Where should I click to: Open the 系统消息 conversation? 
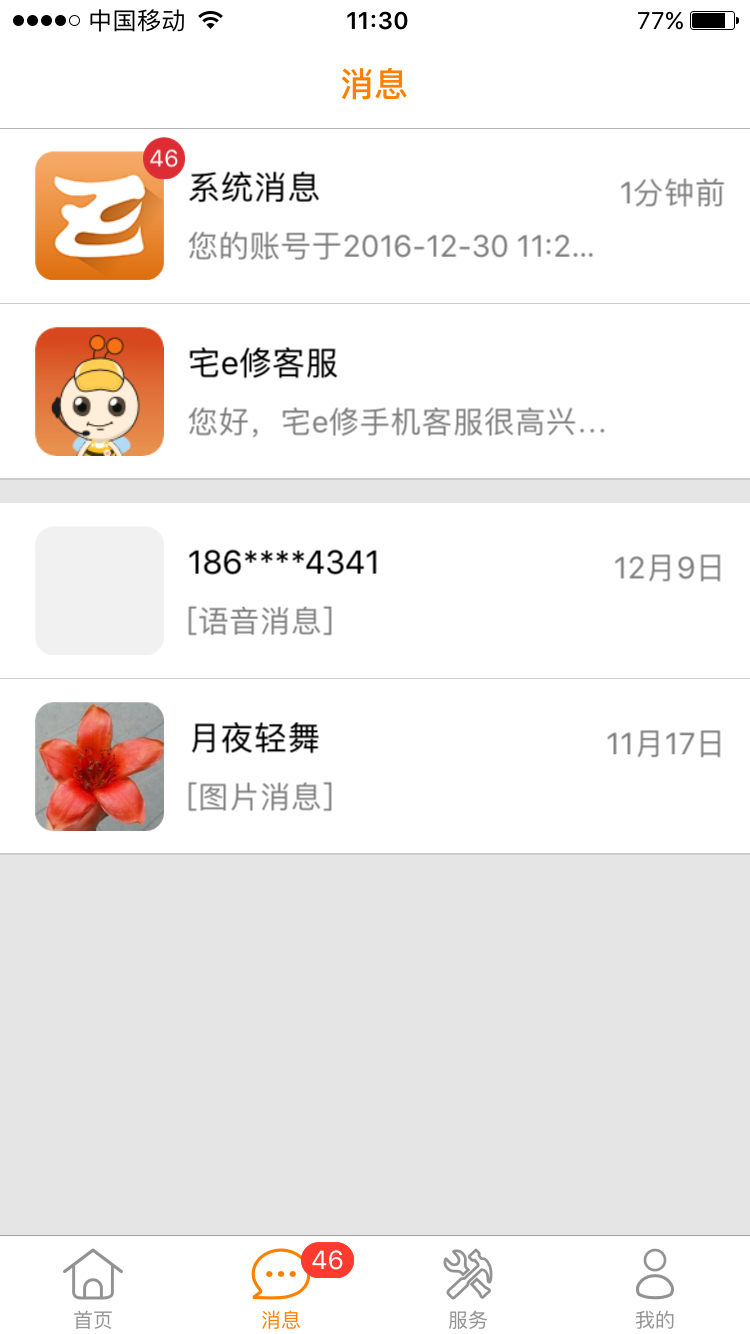[375, 216]
